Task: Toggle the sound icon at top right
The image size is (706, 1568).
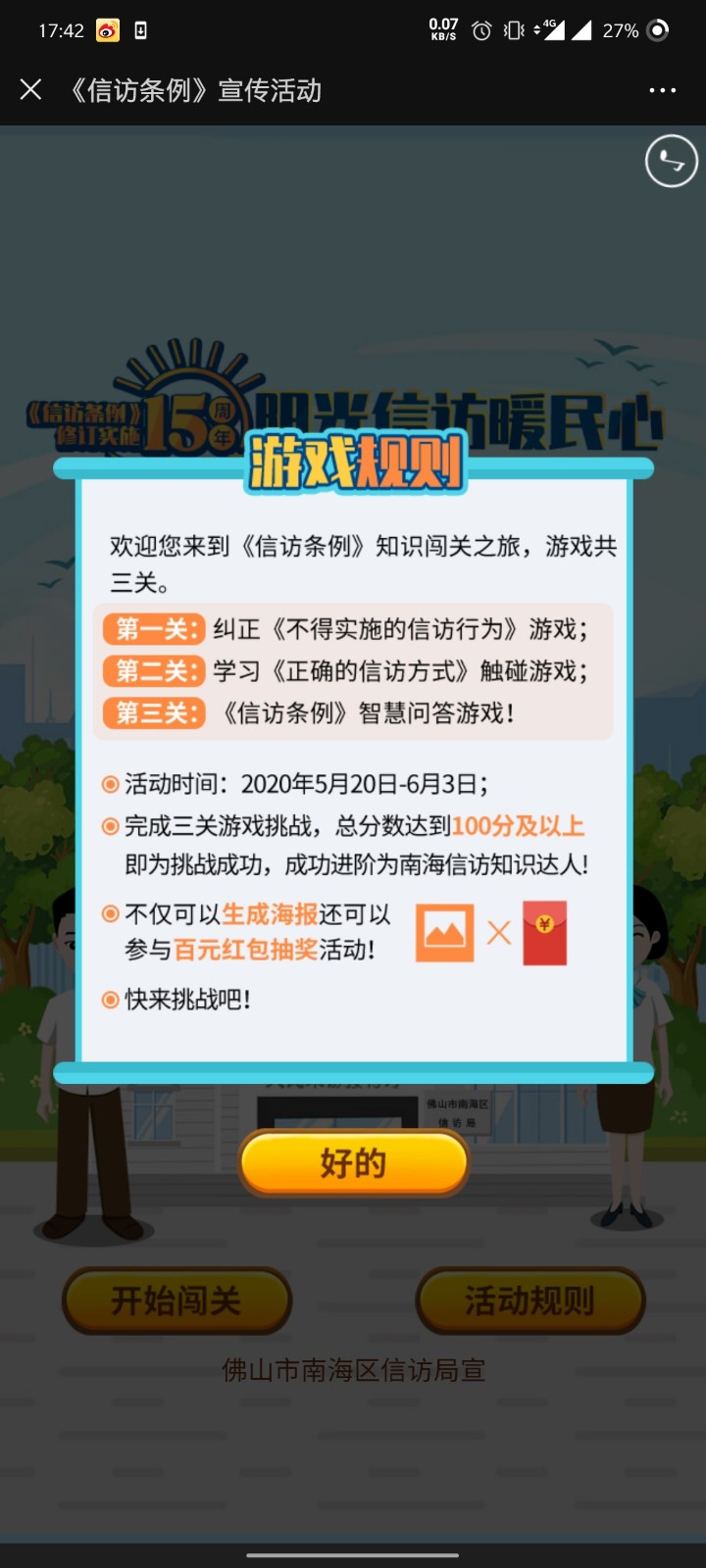Action: [x=671, y=161]
